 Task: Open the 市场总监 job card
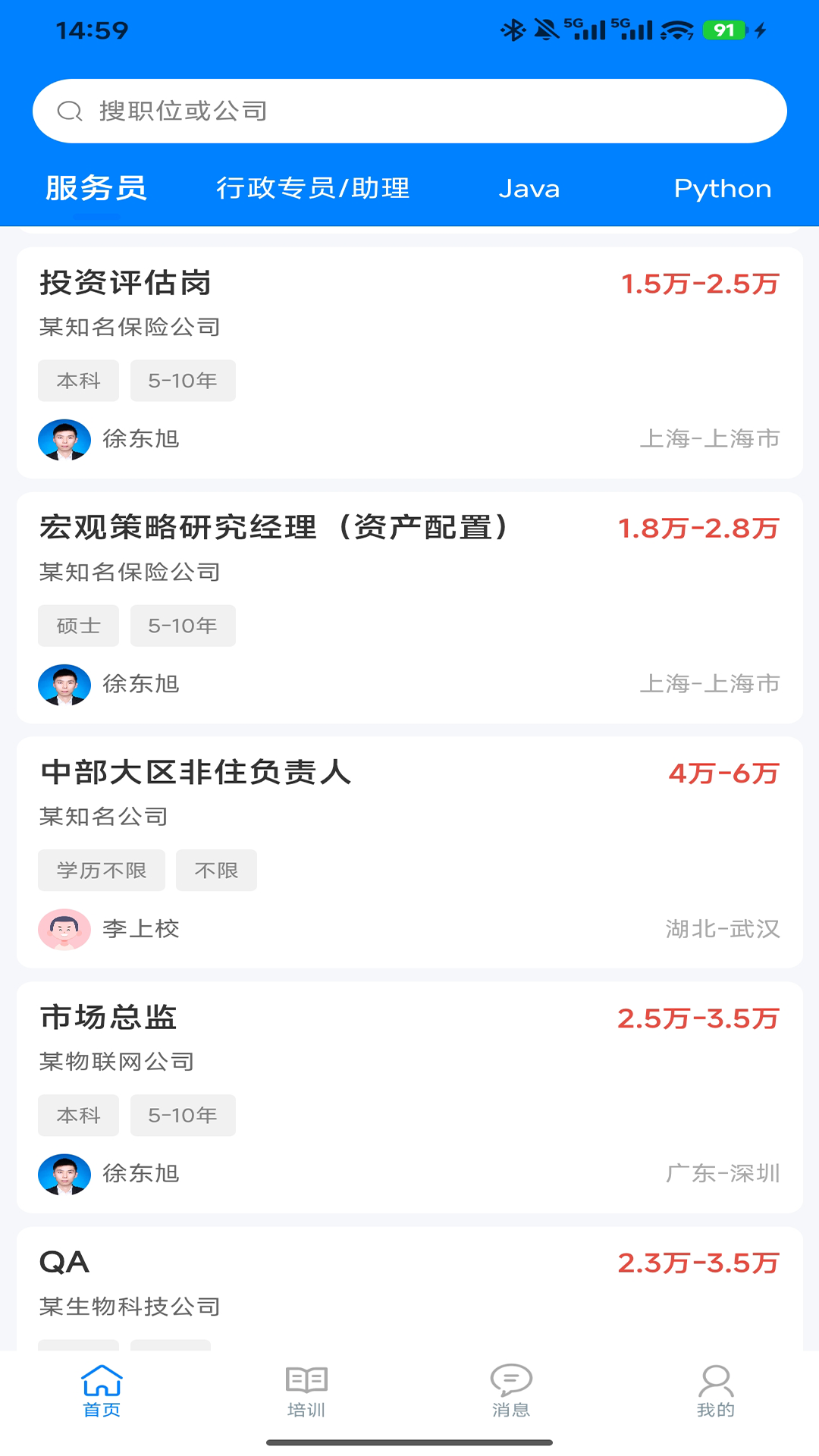[x=409, y=1097]
